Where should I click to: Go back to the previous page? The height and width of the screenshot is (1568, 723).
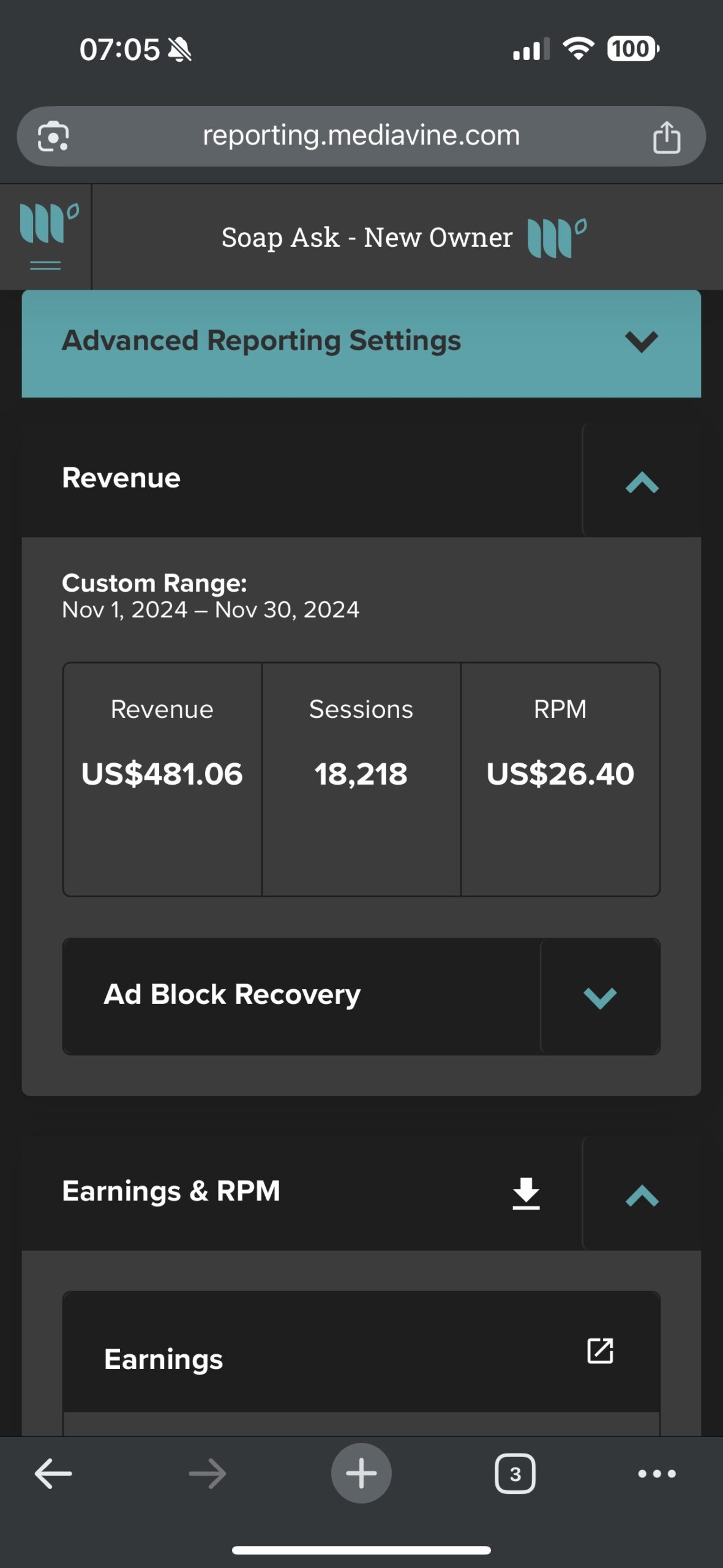[53, 1473]
